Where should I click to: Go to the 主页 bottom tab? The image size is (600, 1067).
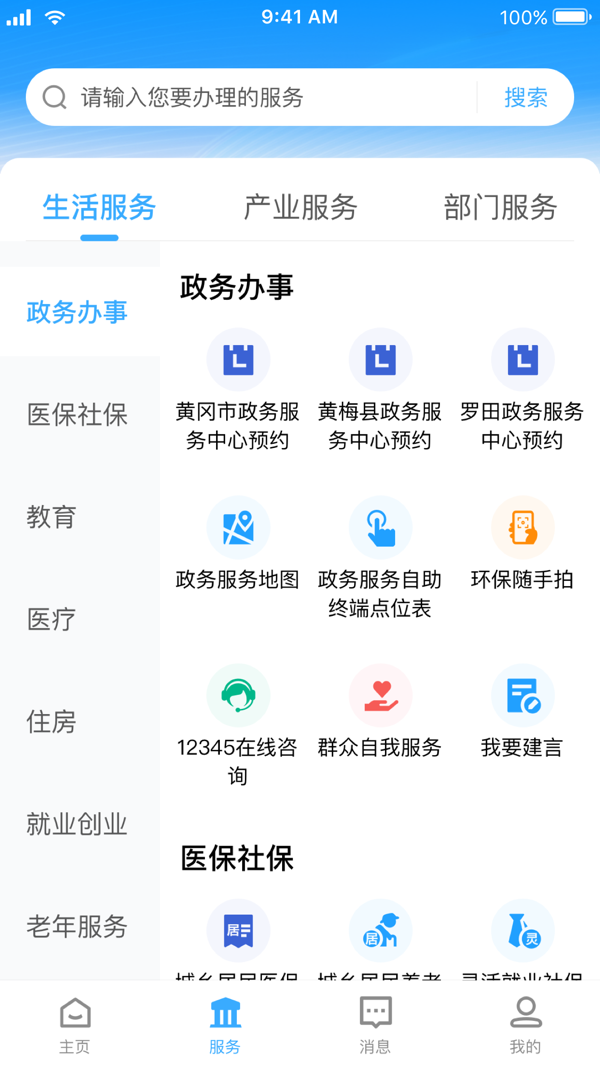click(75, 1025)
